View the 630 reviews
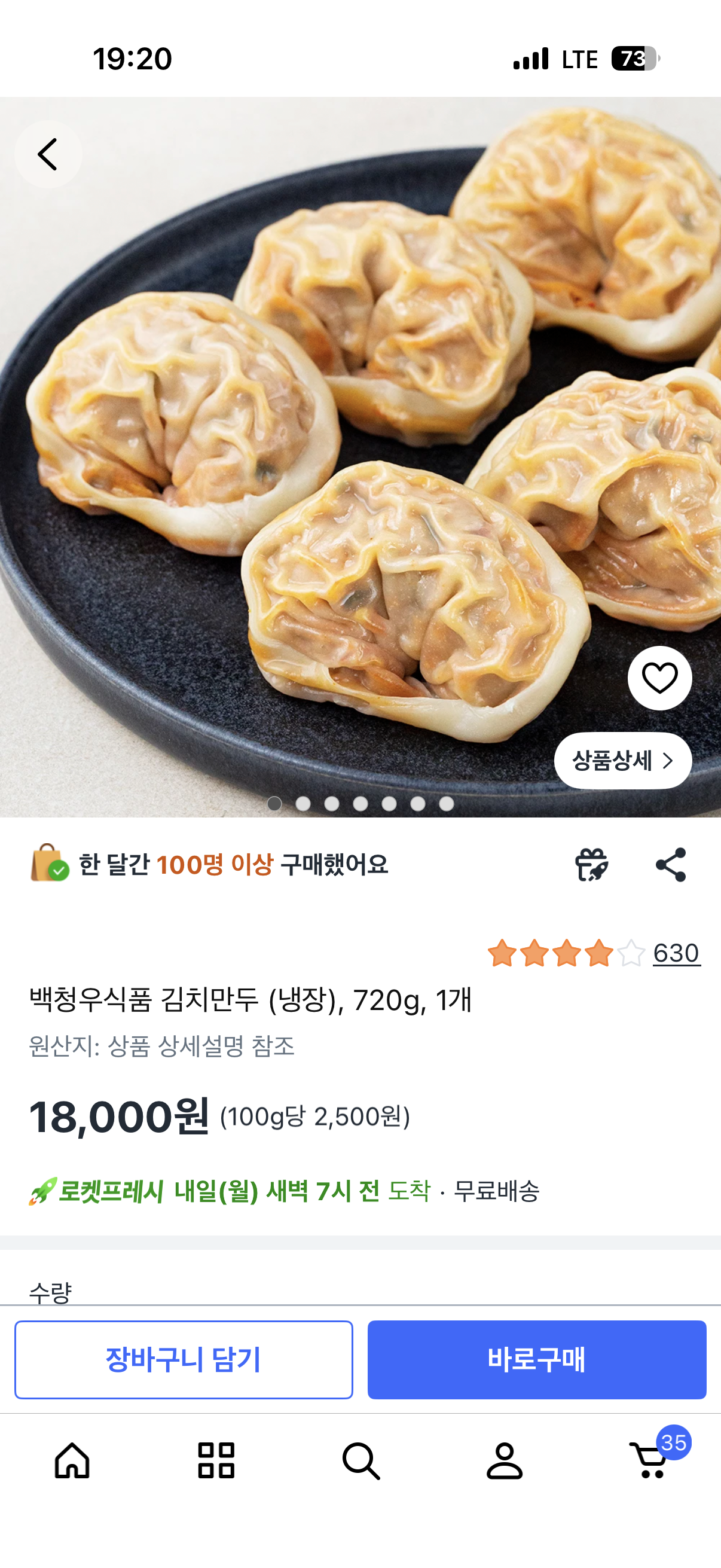This screenshot has height=1568, width=721. coord(676,953)
